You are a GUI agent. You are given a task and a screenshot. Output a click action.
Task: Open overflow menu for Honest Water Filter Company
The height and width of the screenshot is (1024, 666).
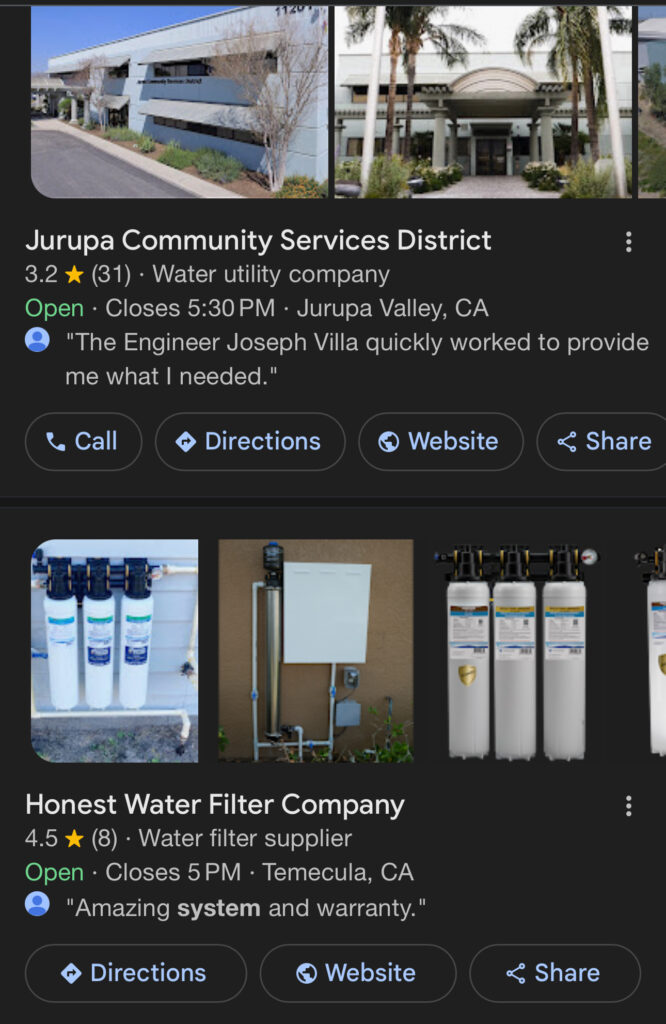[x=628, y=805]
